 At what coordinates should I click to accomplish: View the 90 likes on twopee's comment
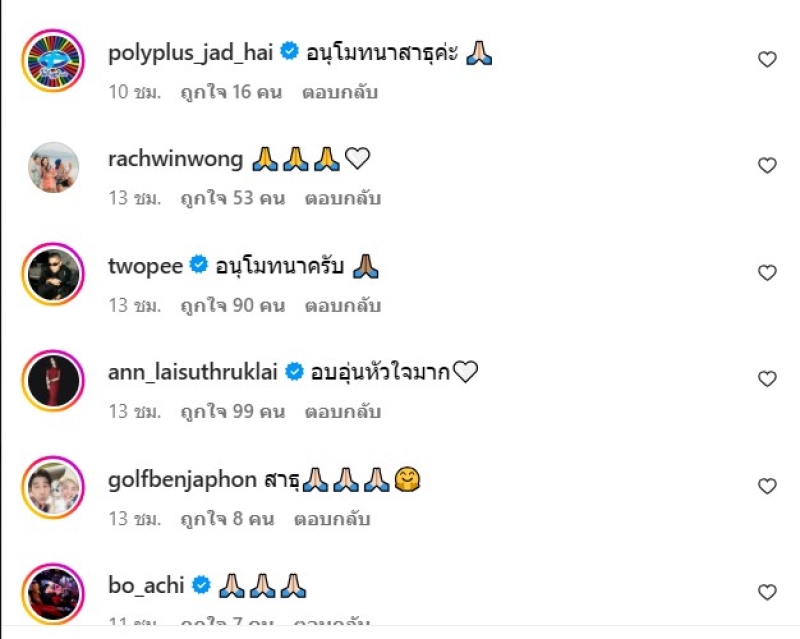pyautogui.click(x=228, y=305)
